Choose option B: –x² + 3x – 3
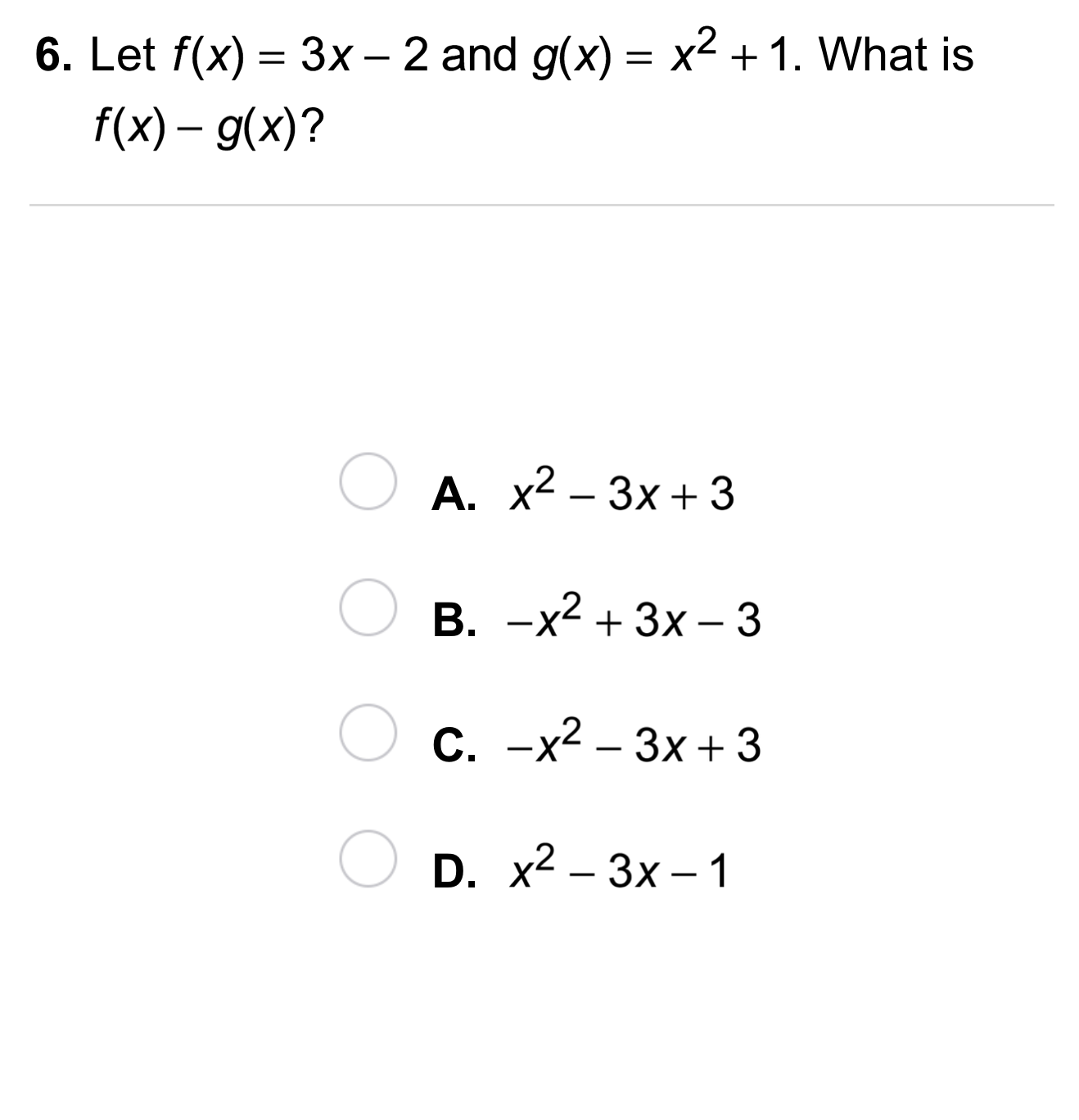 pos(368,607)
